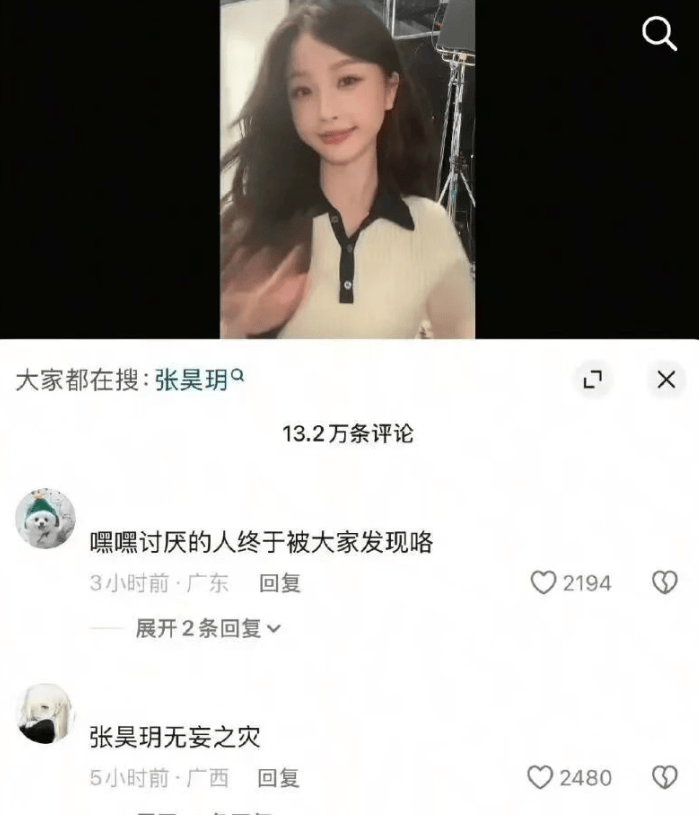Expand the comments panel to full screen
Image resolution: width=699 pixels, height=815 pixels.
point(593,380)
